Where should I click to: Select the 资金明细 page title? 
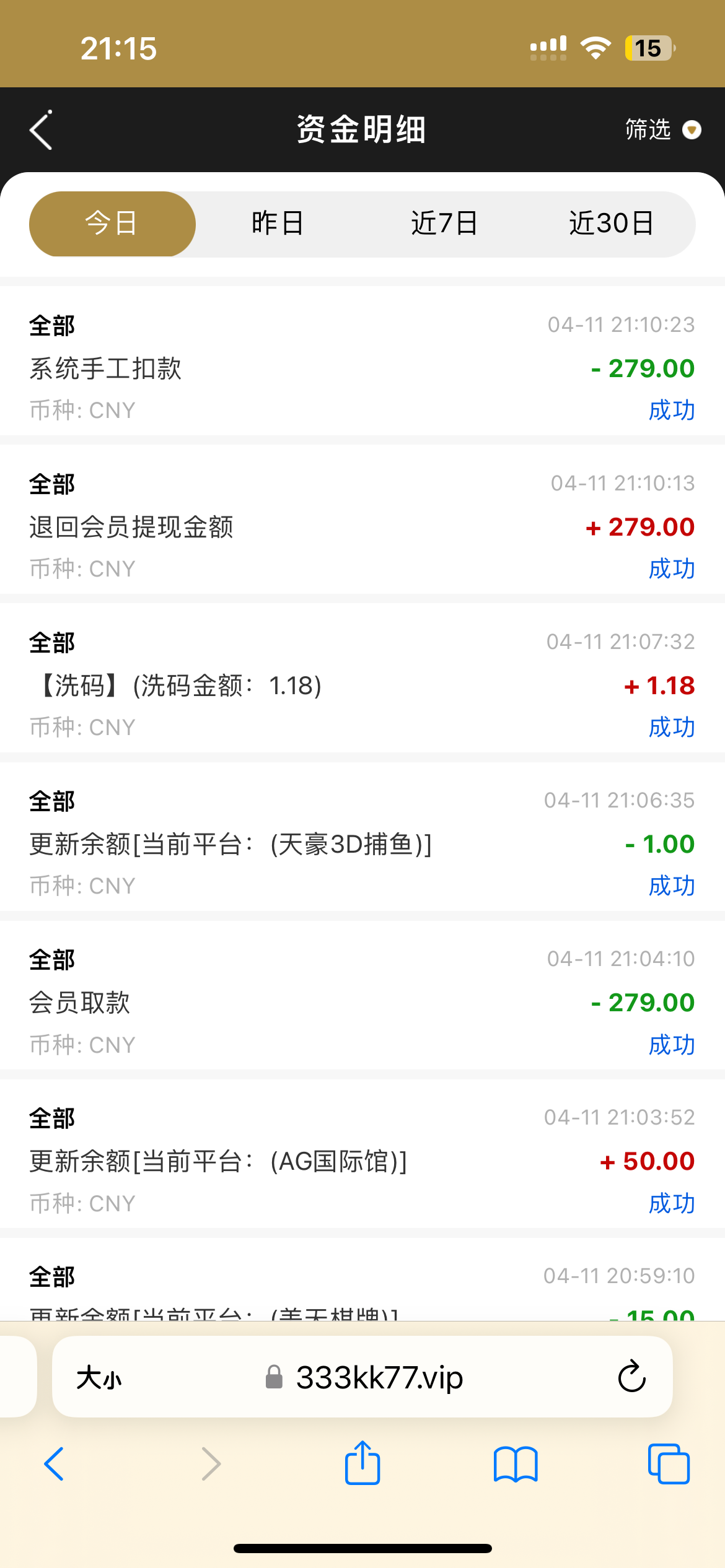tap(362, 129)
